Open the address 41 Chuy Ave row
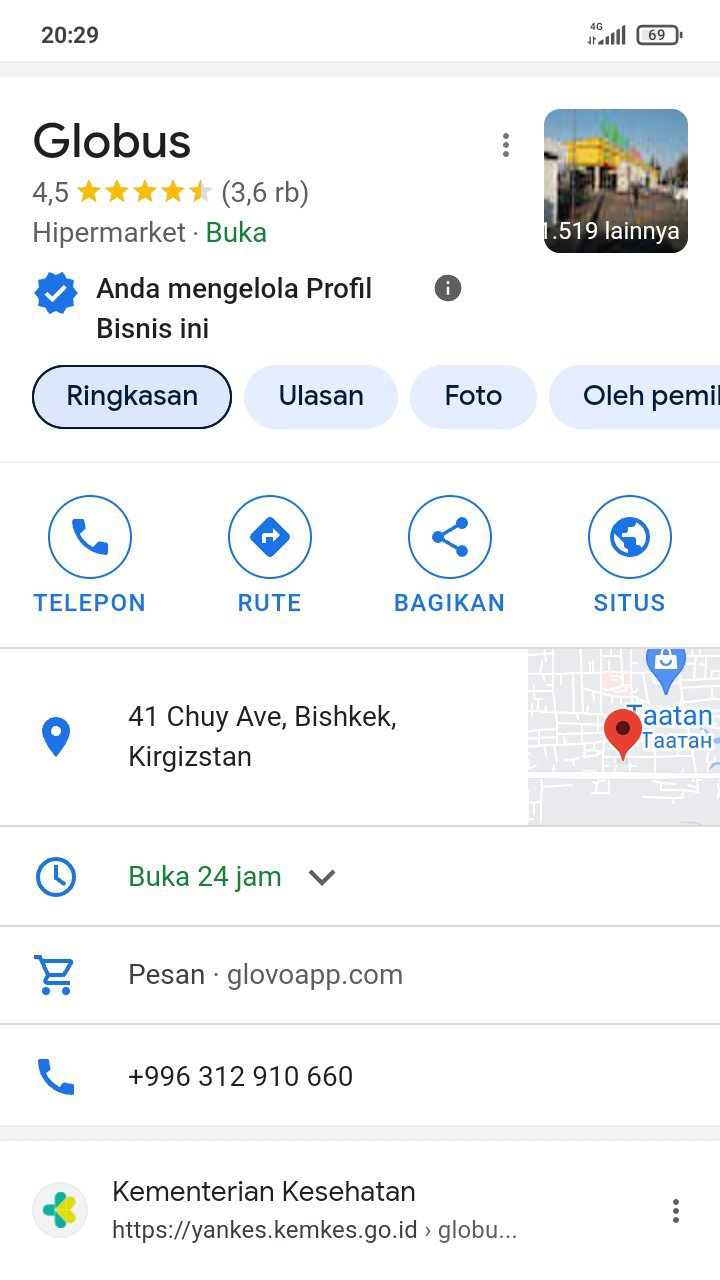Screen dimensions: 720x1280 [x=262, y=737]
